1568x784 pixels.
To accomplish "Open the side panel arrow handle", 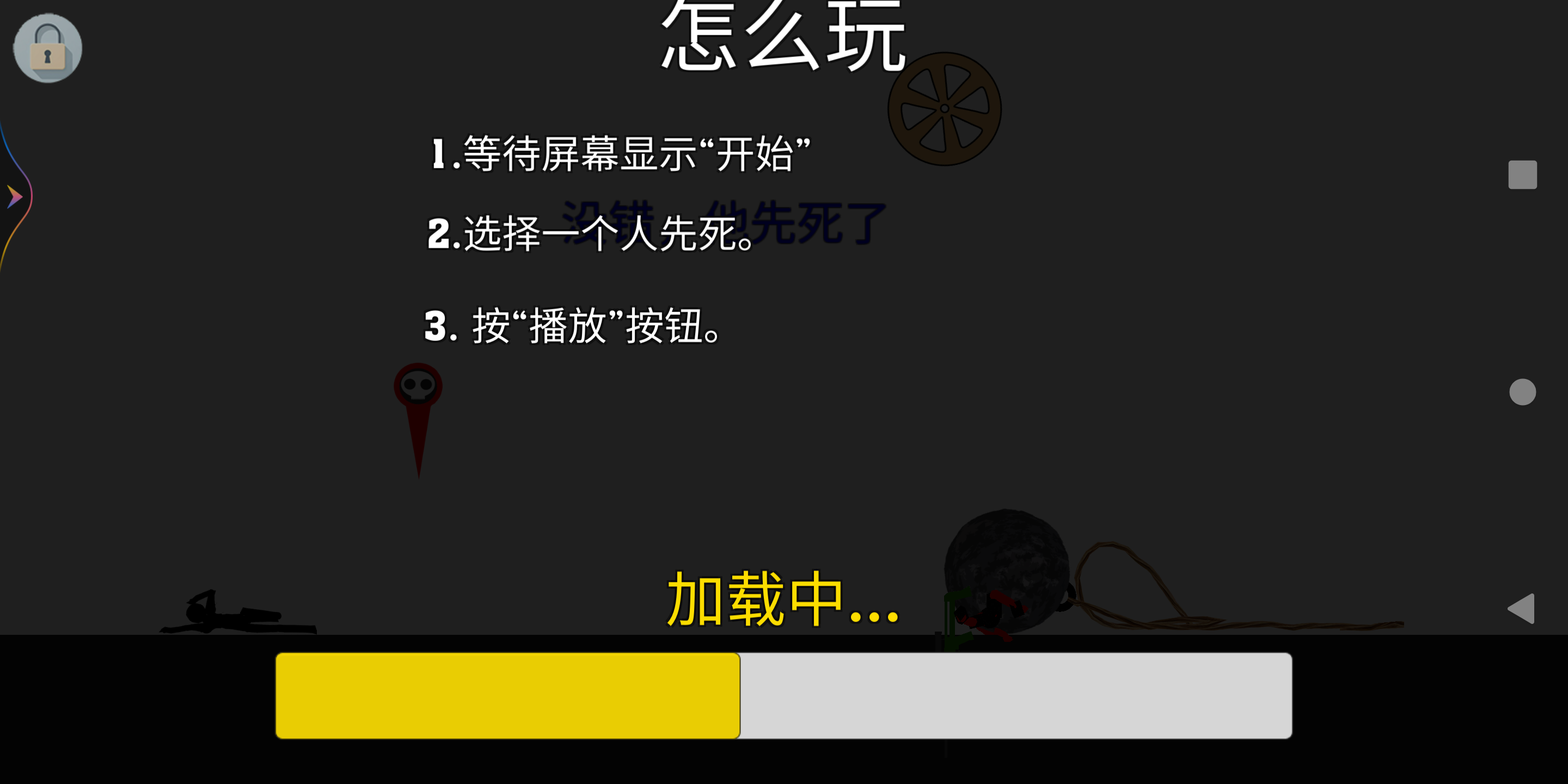I will (15, 197).
